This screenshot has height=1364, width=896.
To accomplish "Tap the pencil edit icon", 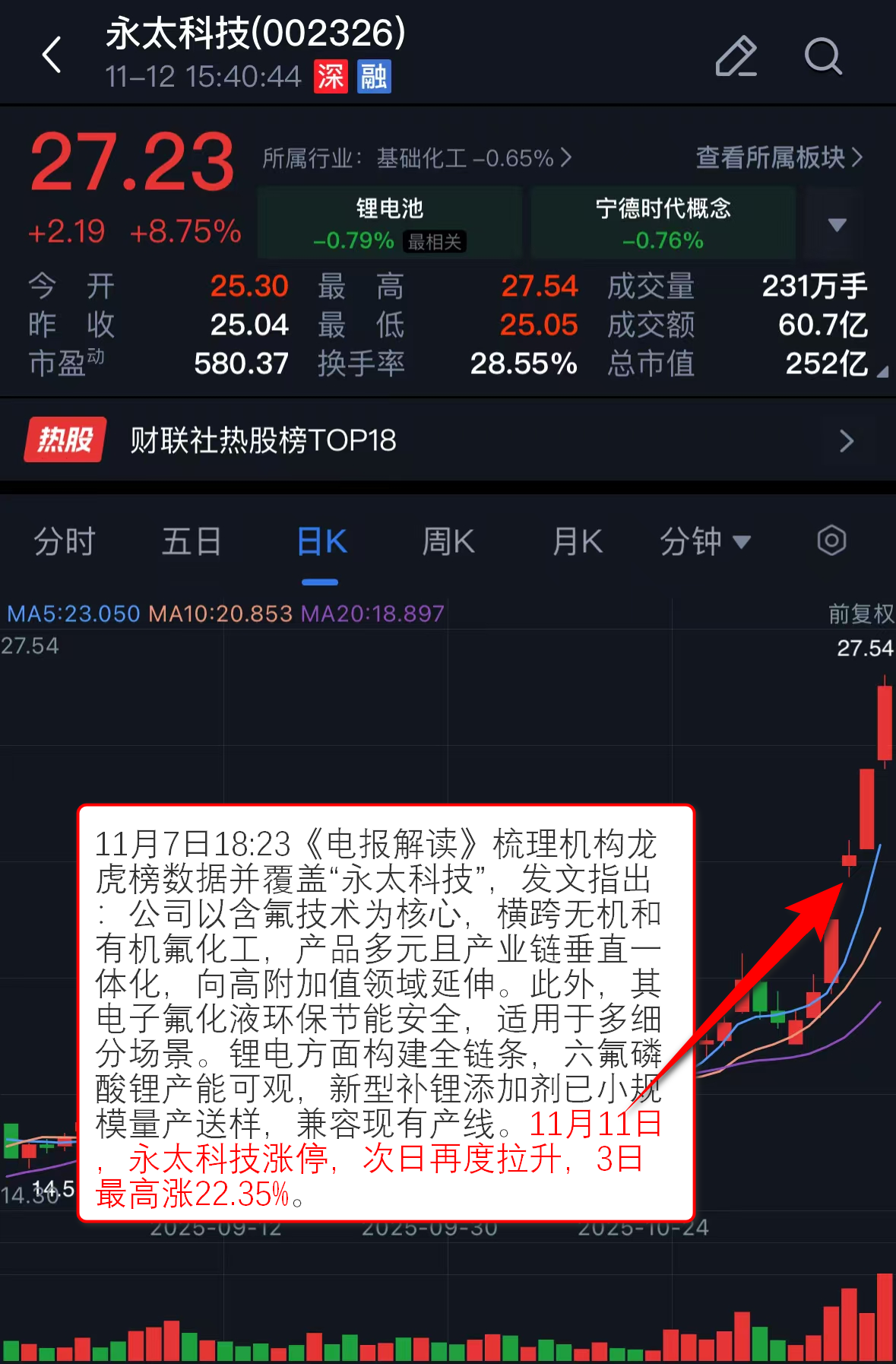I will tap(736, 56).
